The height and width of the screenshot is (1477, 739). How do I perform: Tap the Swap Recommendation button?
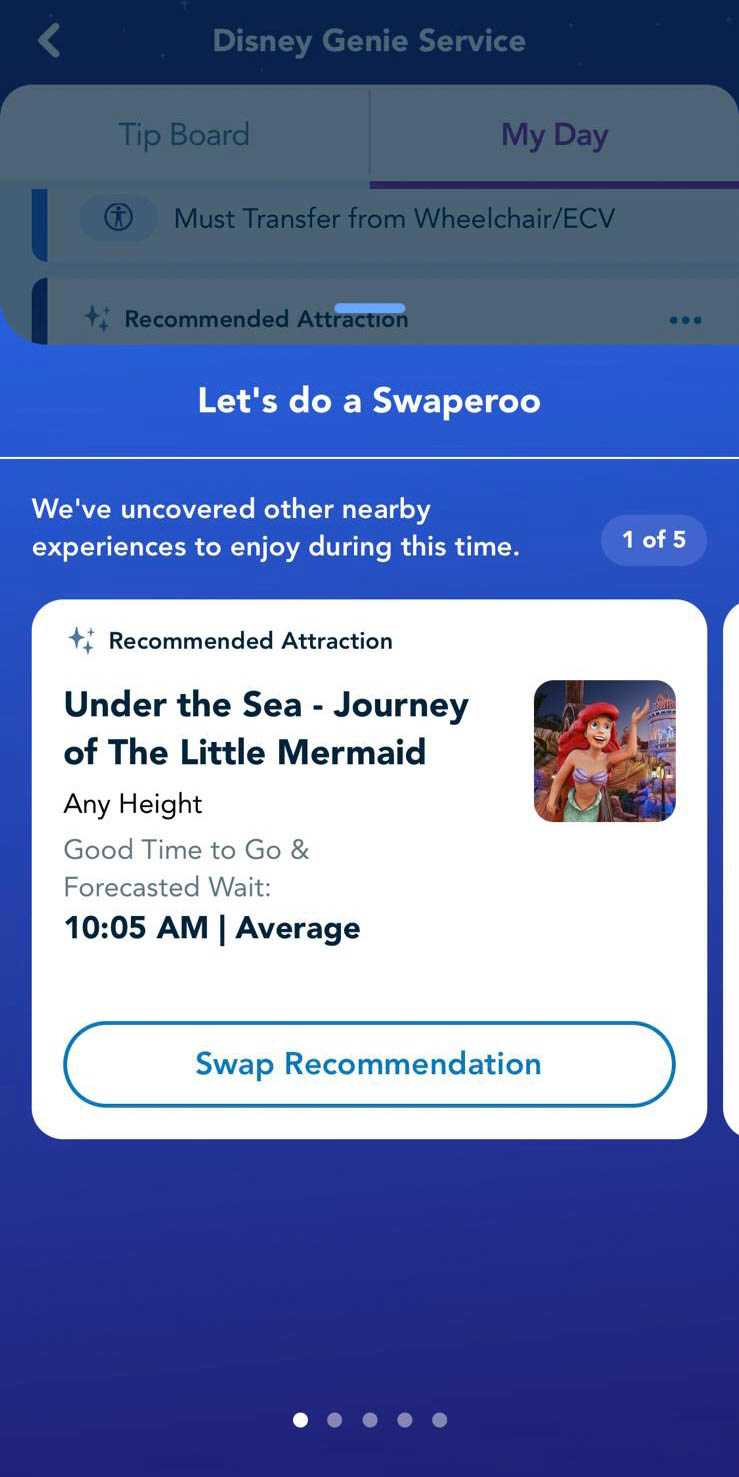(369, 1064)
